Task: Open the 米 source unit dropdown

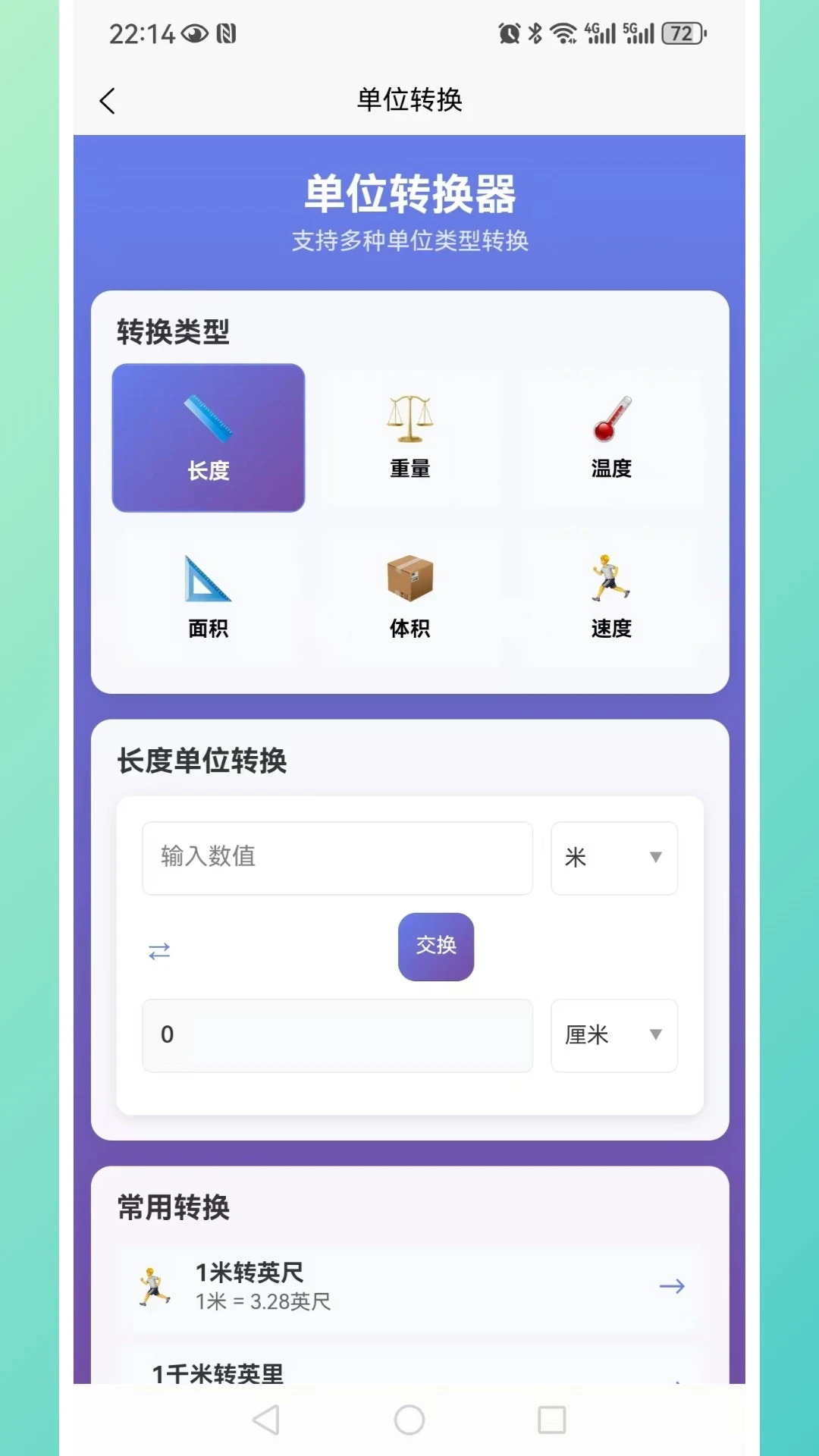Action: (614, 858)
